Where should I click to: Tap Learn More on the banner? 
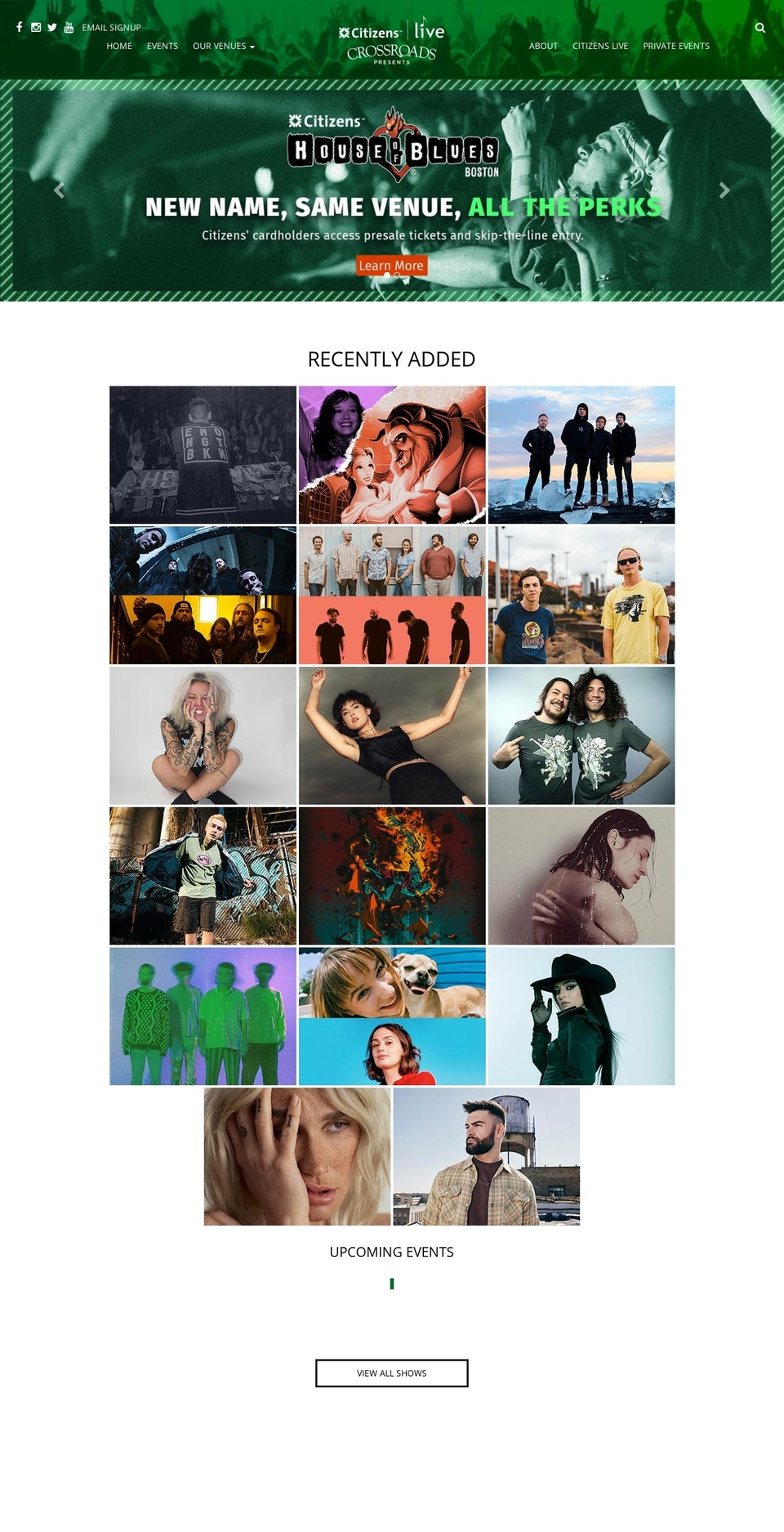391,266
